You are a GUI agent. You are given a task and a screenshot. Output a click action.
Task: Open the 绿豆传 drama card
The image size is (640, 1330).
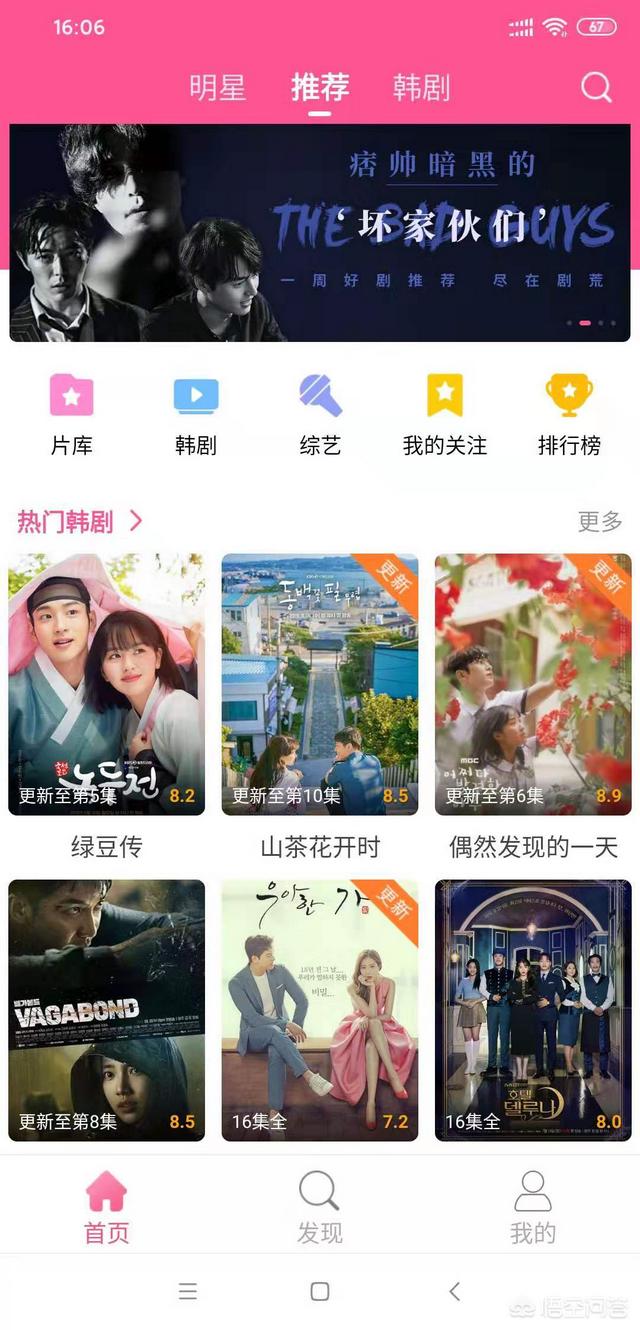[107, 685]
